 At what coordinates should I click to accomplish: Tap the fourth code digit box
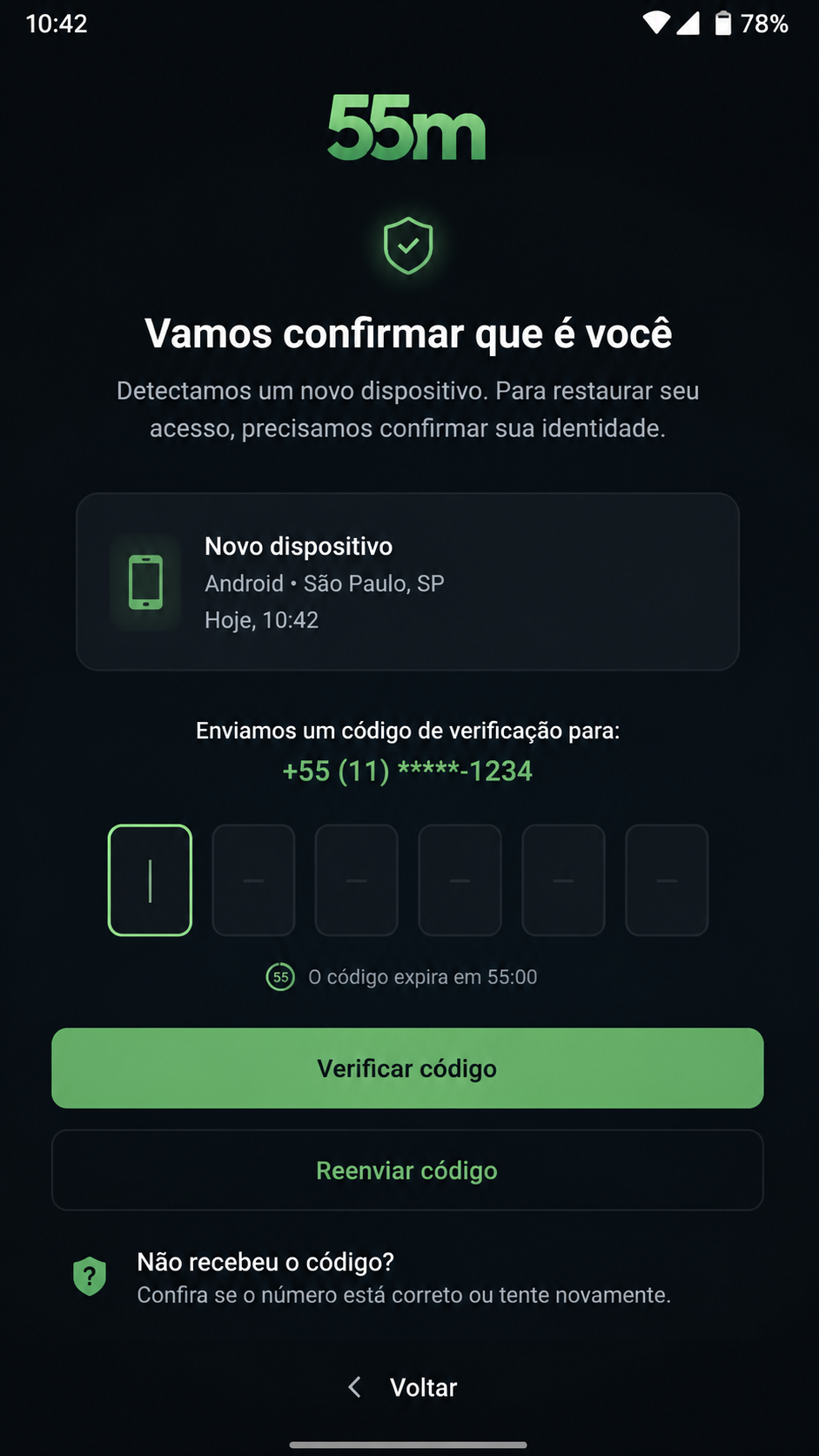(460, 880)
